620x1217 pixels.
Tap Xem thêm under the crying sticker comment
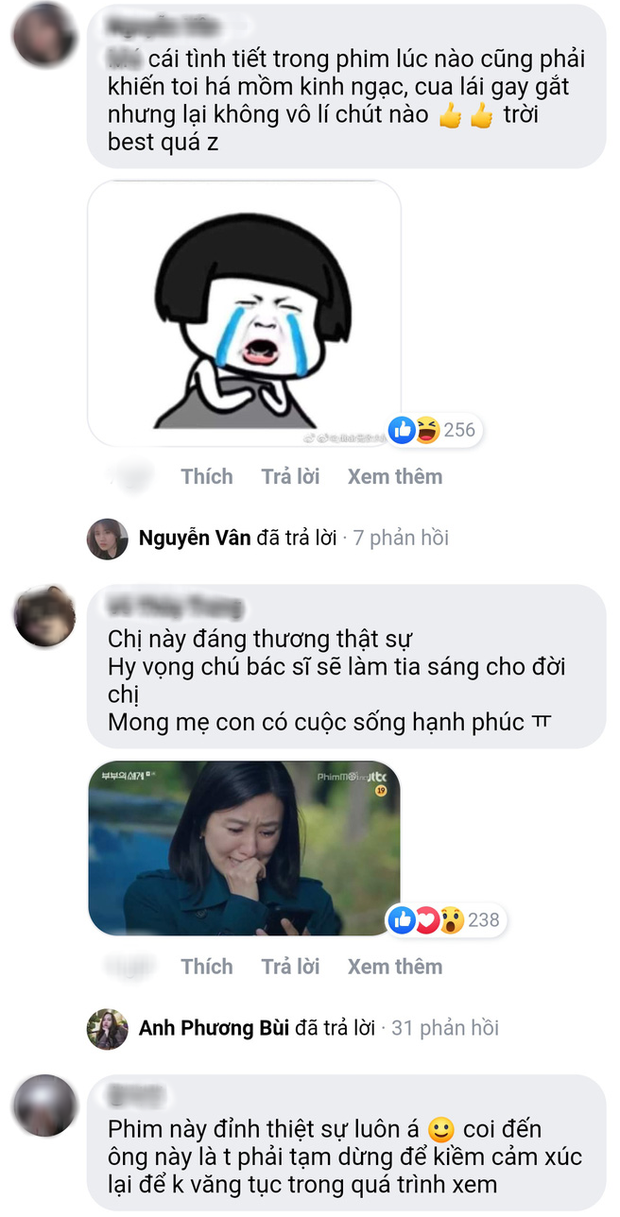(x=394, y=477)
